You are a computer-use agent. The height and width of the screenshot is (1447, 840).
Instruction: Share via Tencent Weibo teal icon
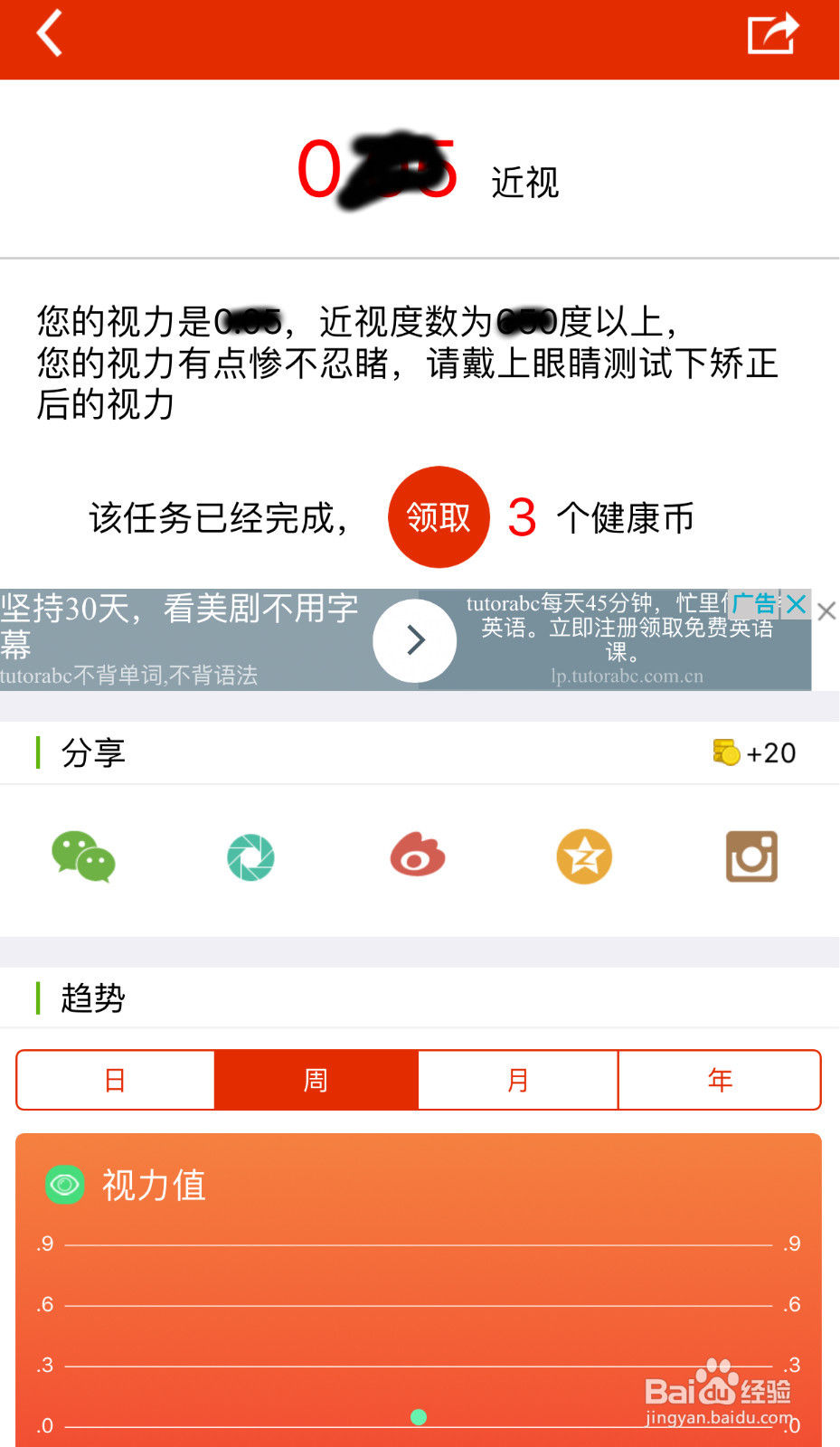point(250,856)
